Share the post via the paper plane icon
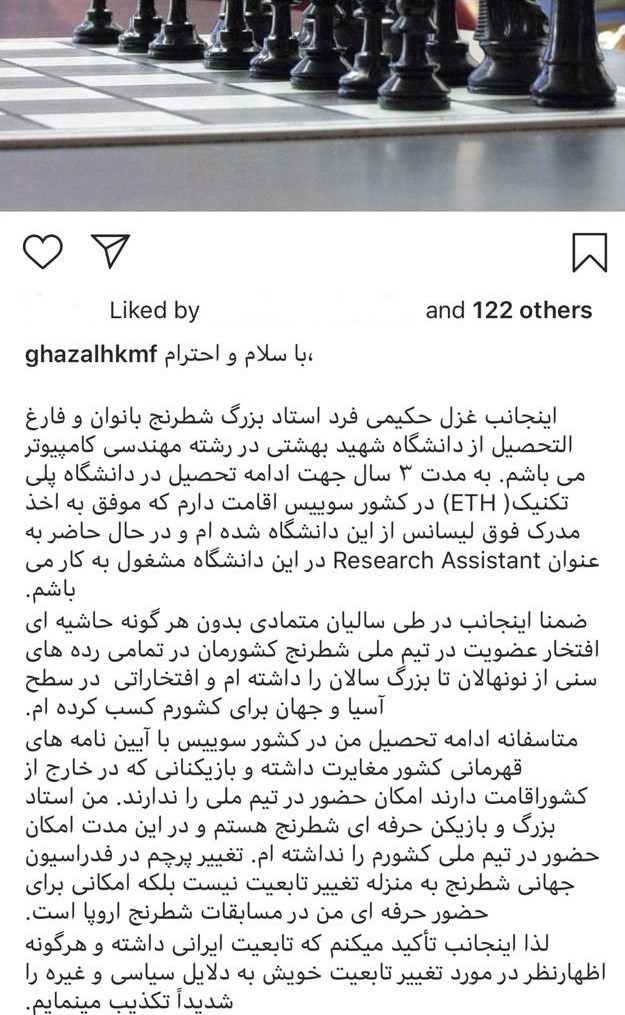The image size is (625, 1015). click(111, 251)
